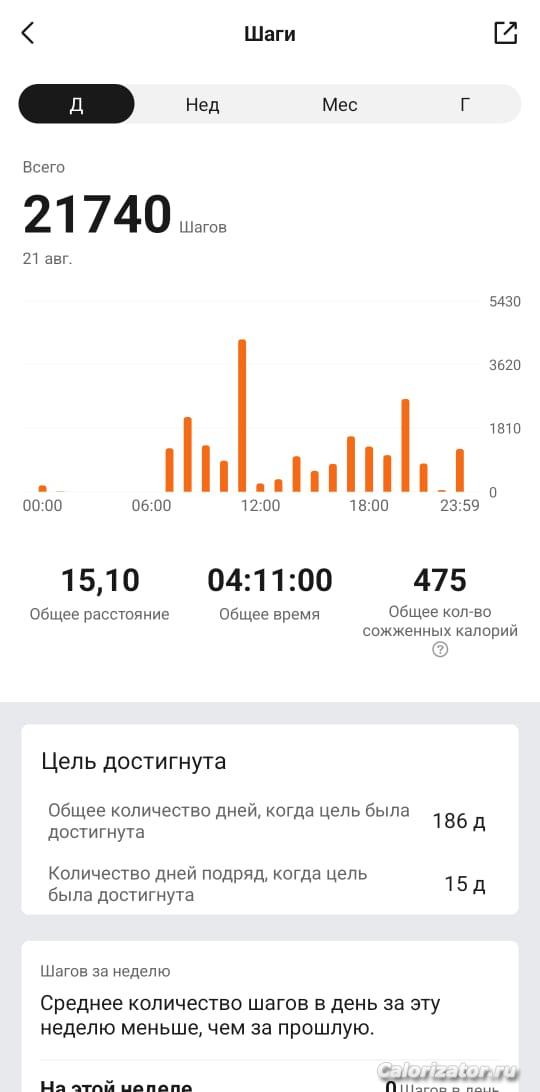Switch to the Г yearly view
The height and width of the screenshot is (1092, 540).
pyautogui.click(x=465, y=104)
